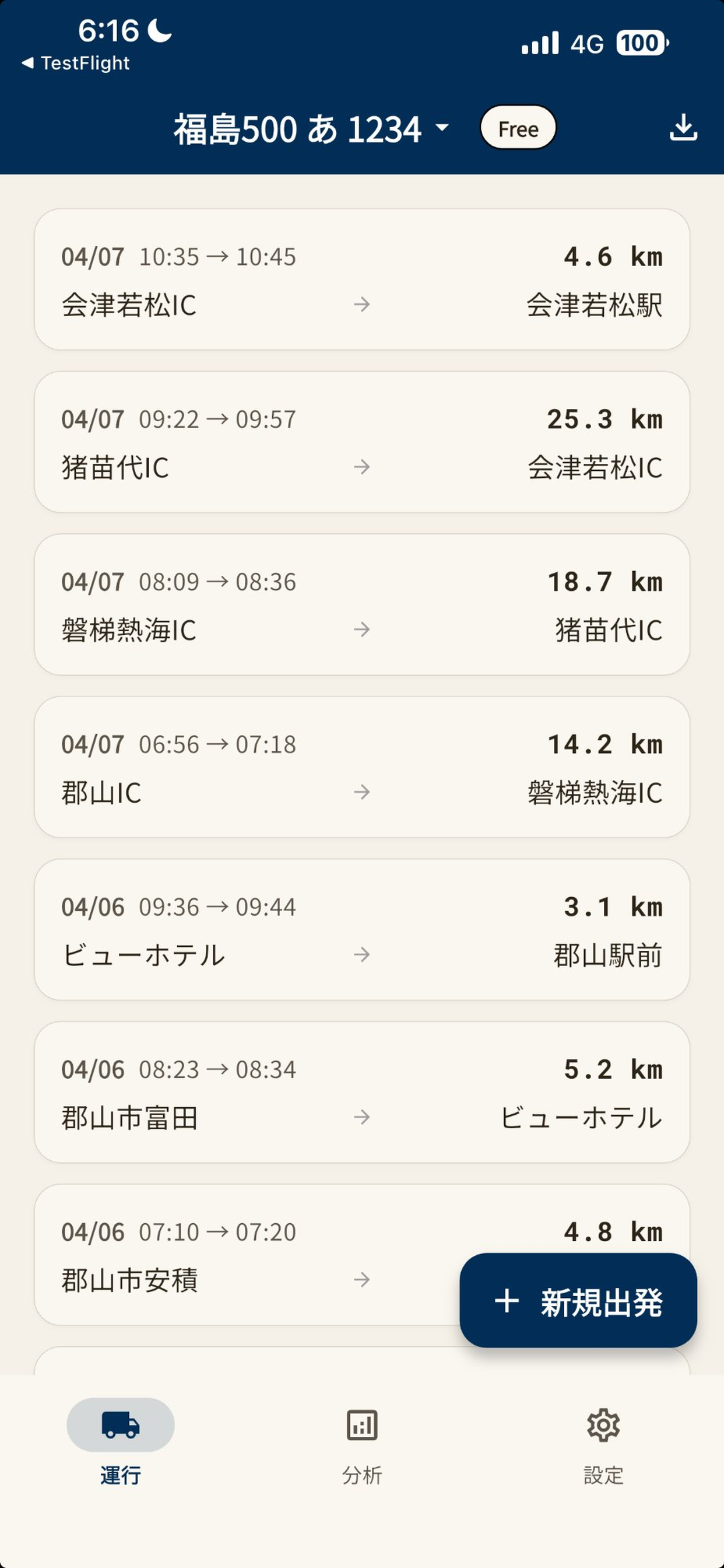Open the trip starting from 郡山市安積
Screen dimensions: 724x1568
click(243, 1254)
